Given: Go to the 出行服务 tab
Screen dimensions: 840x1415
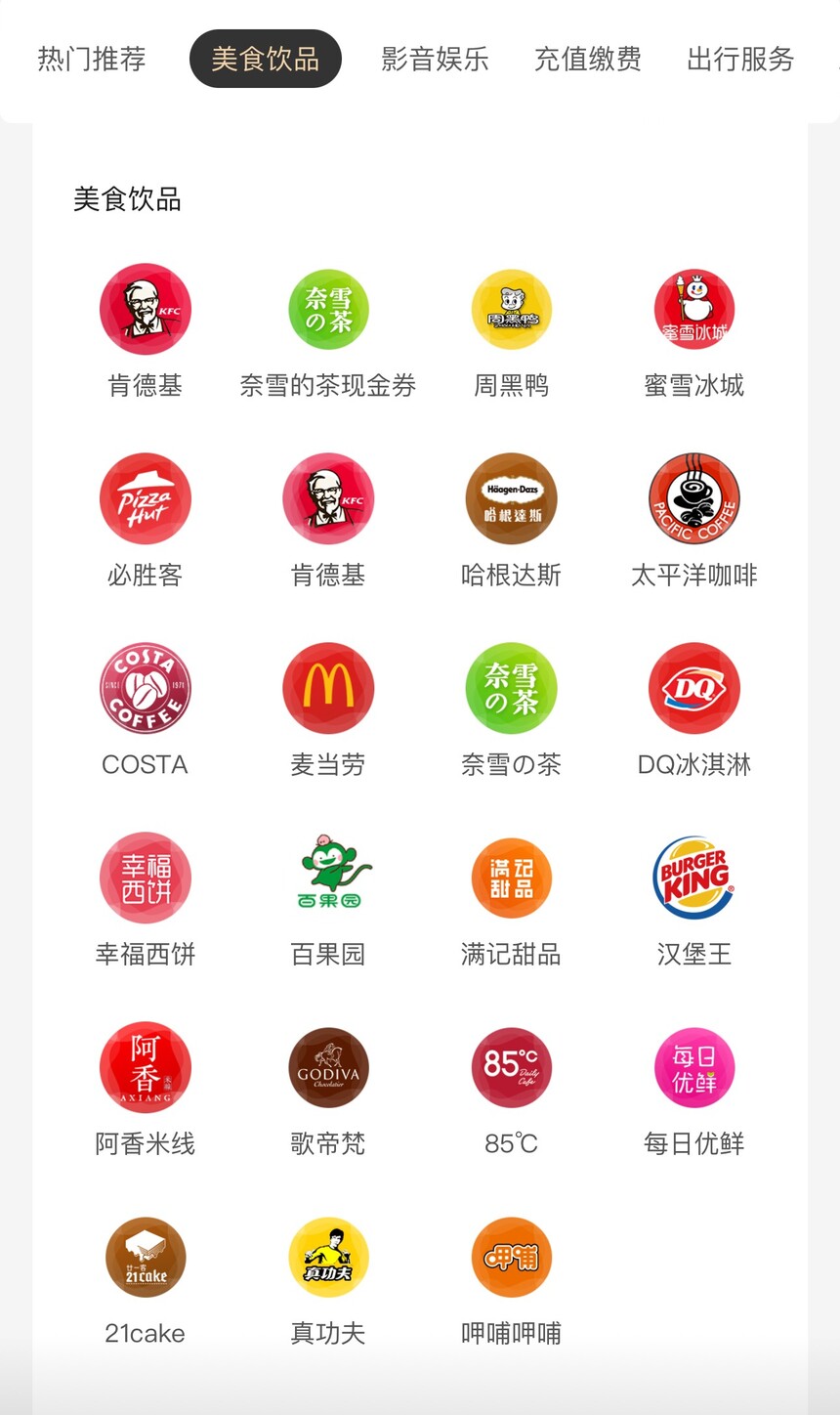Looking at the screenshot, I should click(740, 59).
